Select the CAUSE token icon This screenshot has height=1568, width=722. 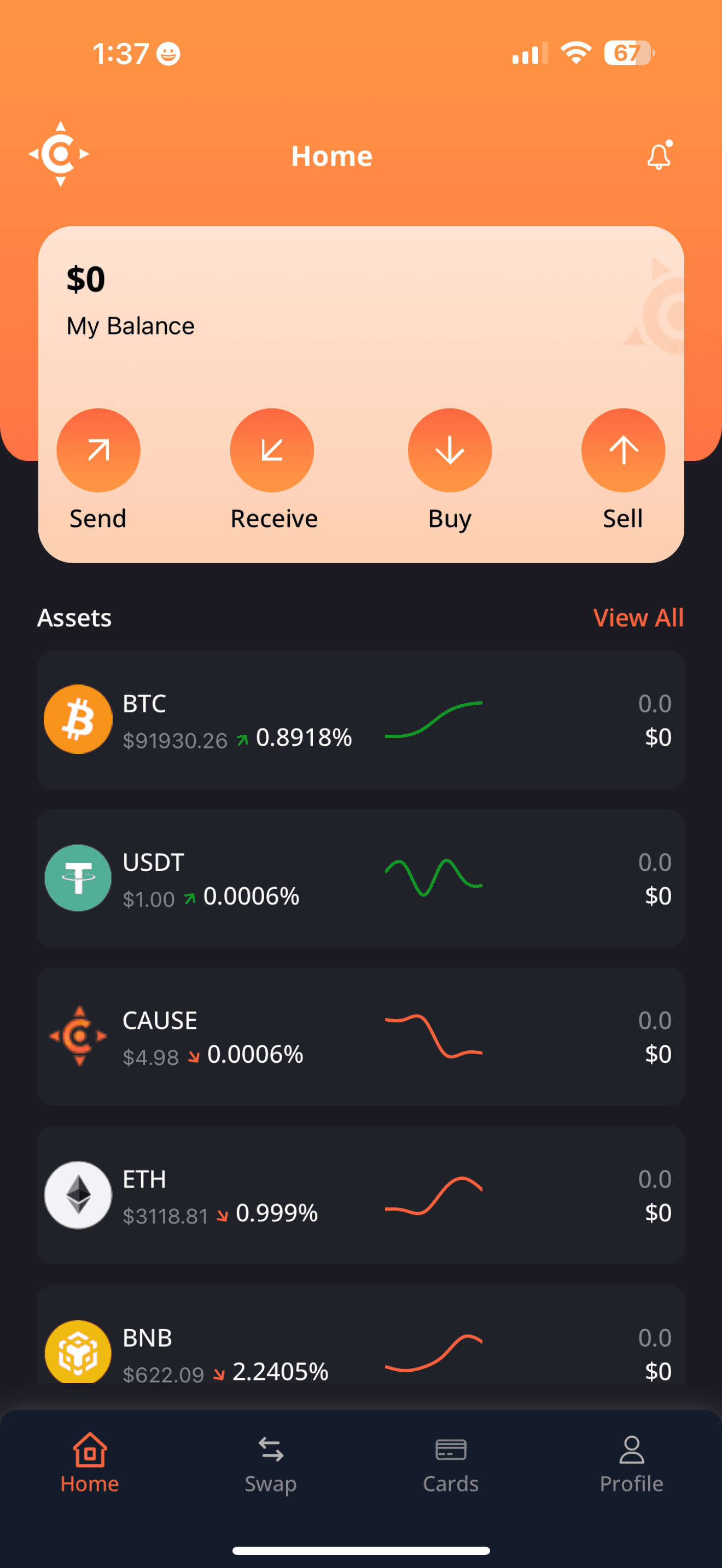78,1035
